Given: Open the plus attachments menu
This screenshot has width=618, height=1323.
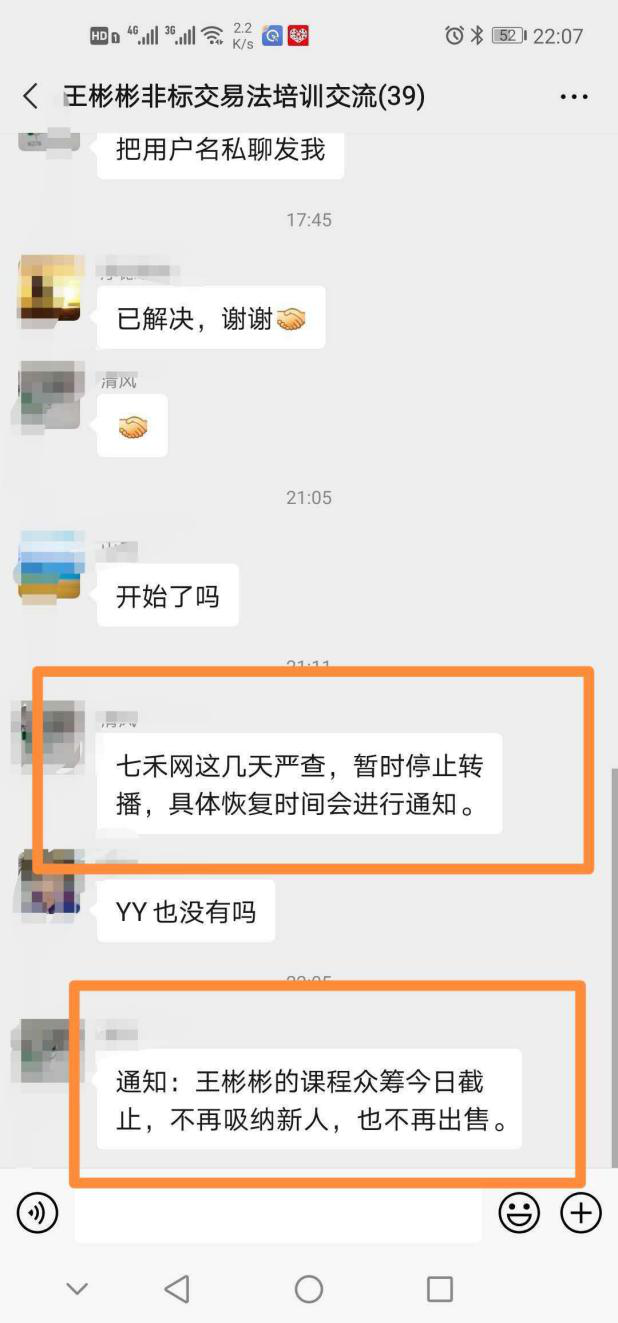Looking at the screenshot, I should (x=580, y=1213).
